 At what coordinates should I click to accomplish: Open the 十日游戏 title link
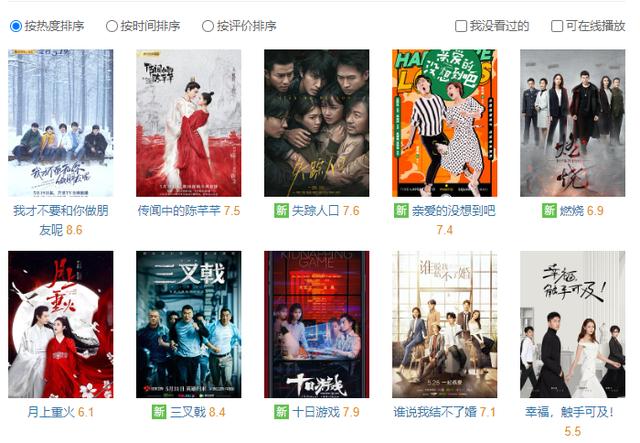point(316,412)
